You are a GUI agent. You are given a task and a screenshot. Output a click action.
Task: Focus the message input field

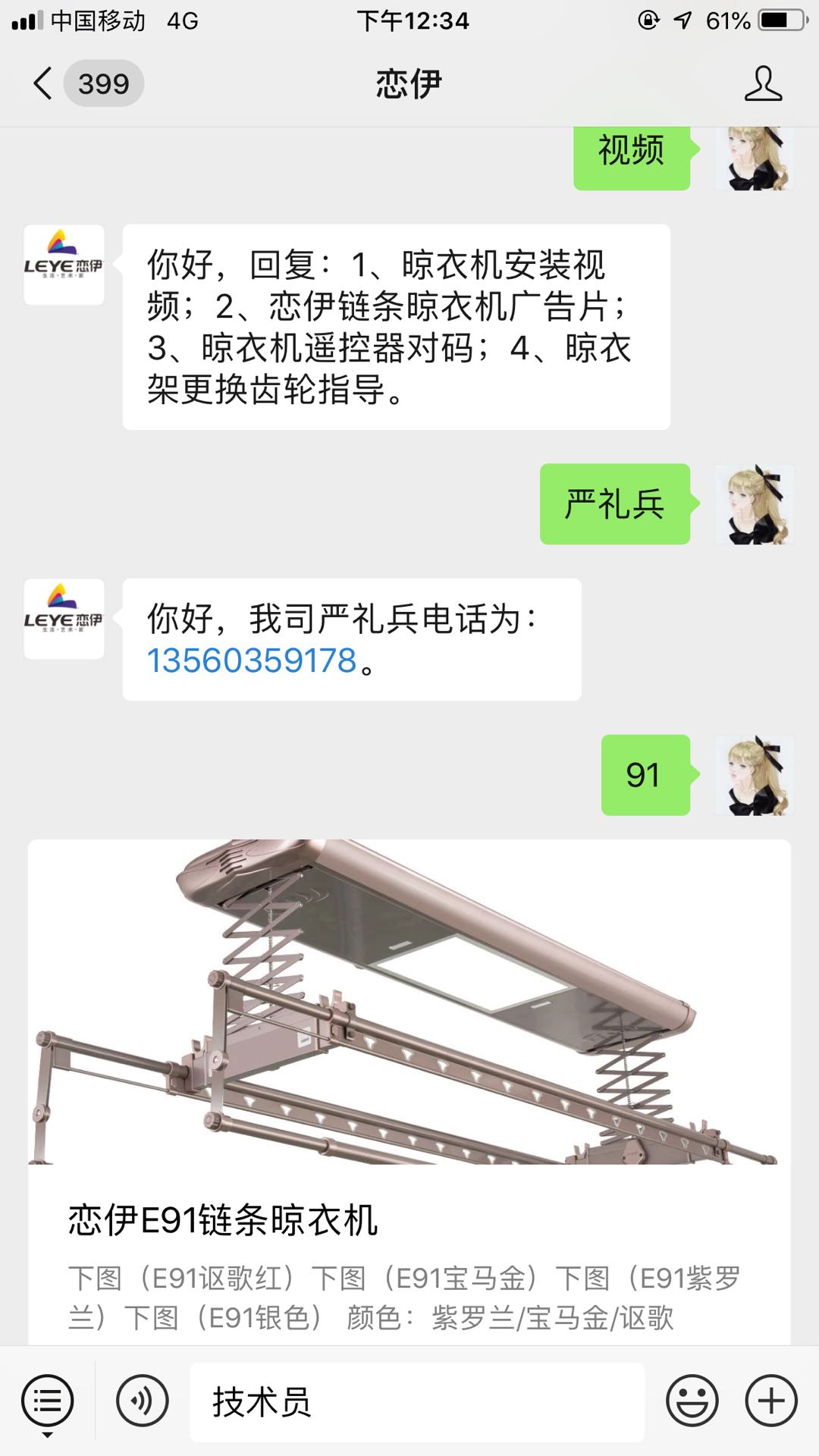click(x=417, y=1401)
